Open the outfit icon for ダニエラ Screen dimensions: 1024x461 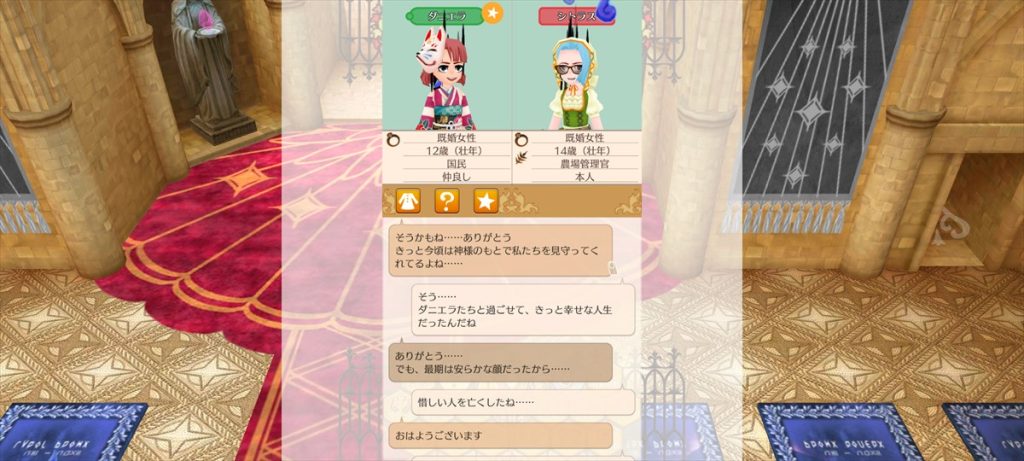coord(407,201)
